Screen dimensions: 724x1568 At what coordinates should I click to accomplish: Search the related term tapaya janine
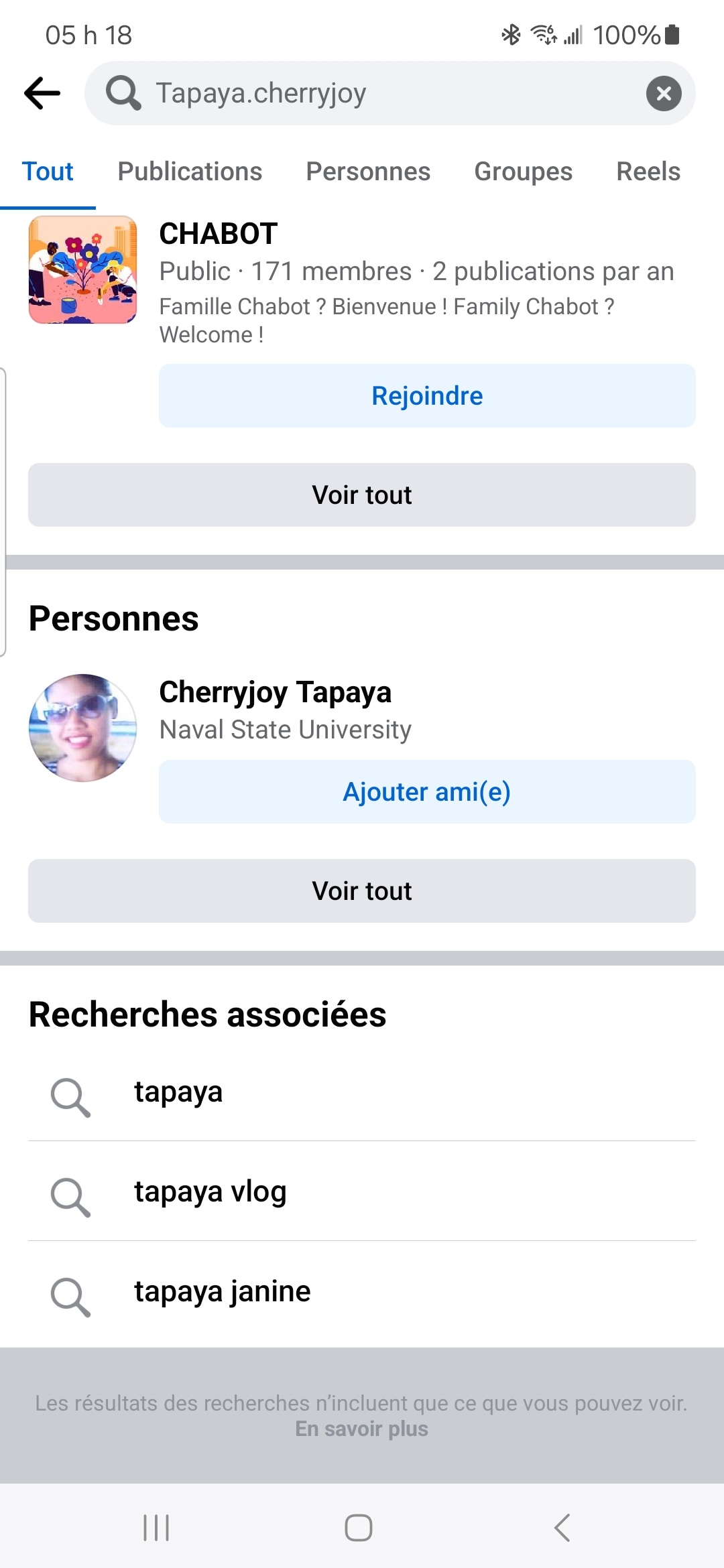362,1291
